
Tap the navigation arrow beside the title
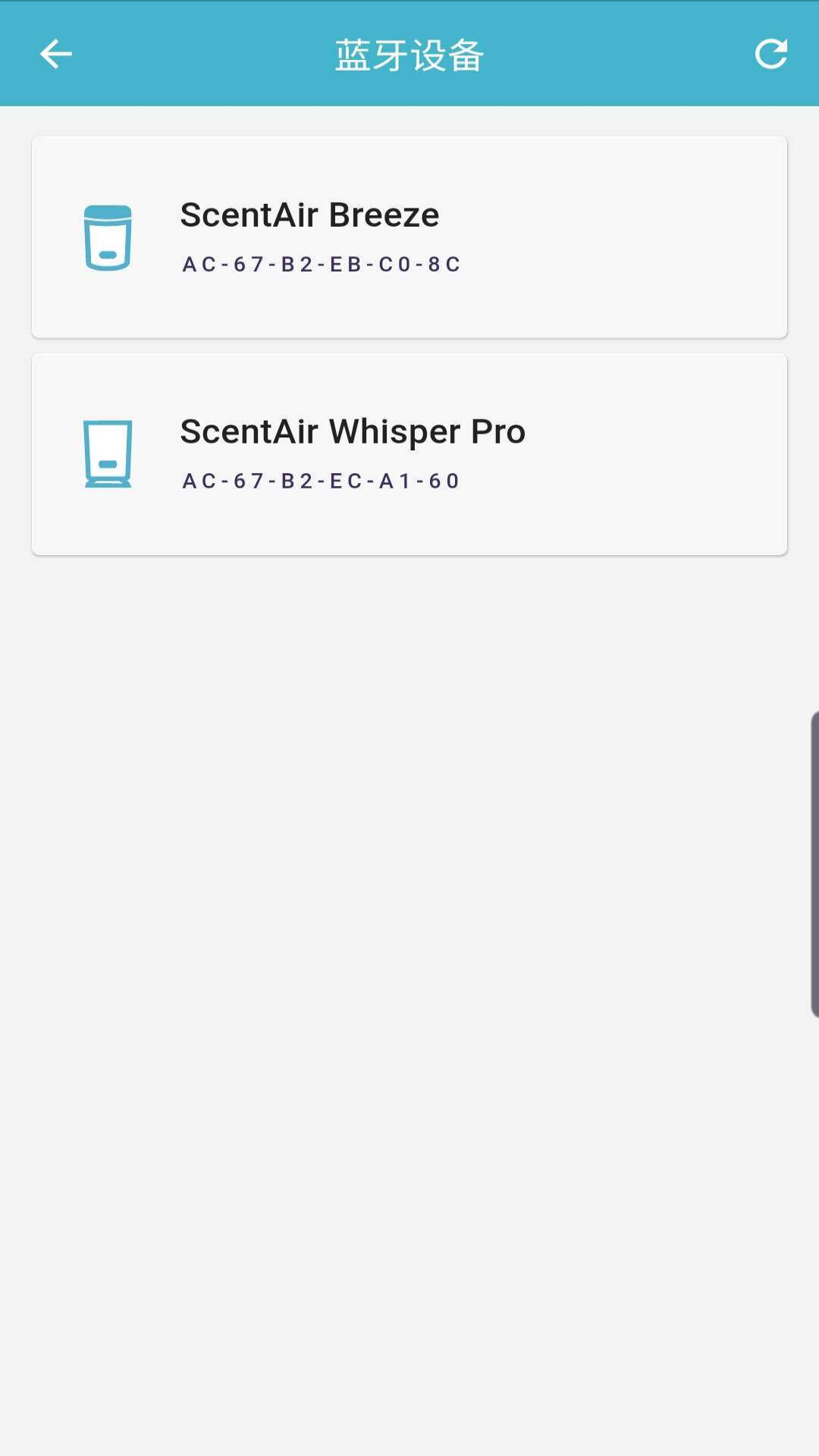(x=54, y=54)
